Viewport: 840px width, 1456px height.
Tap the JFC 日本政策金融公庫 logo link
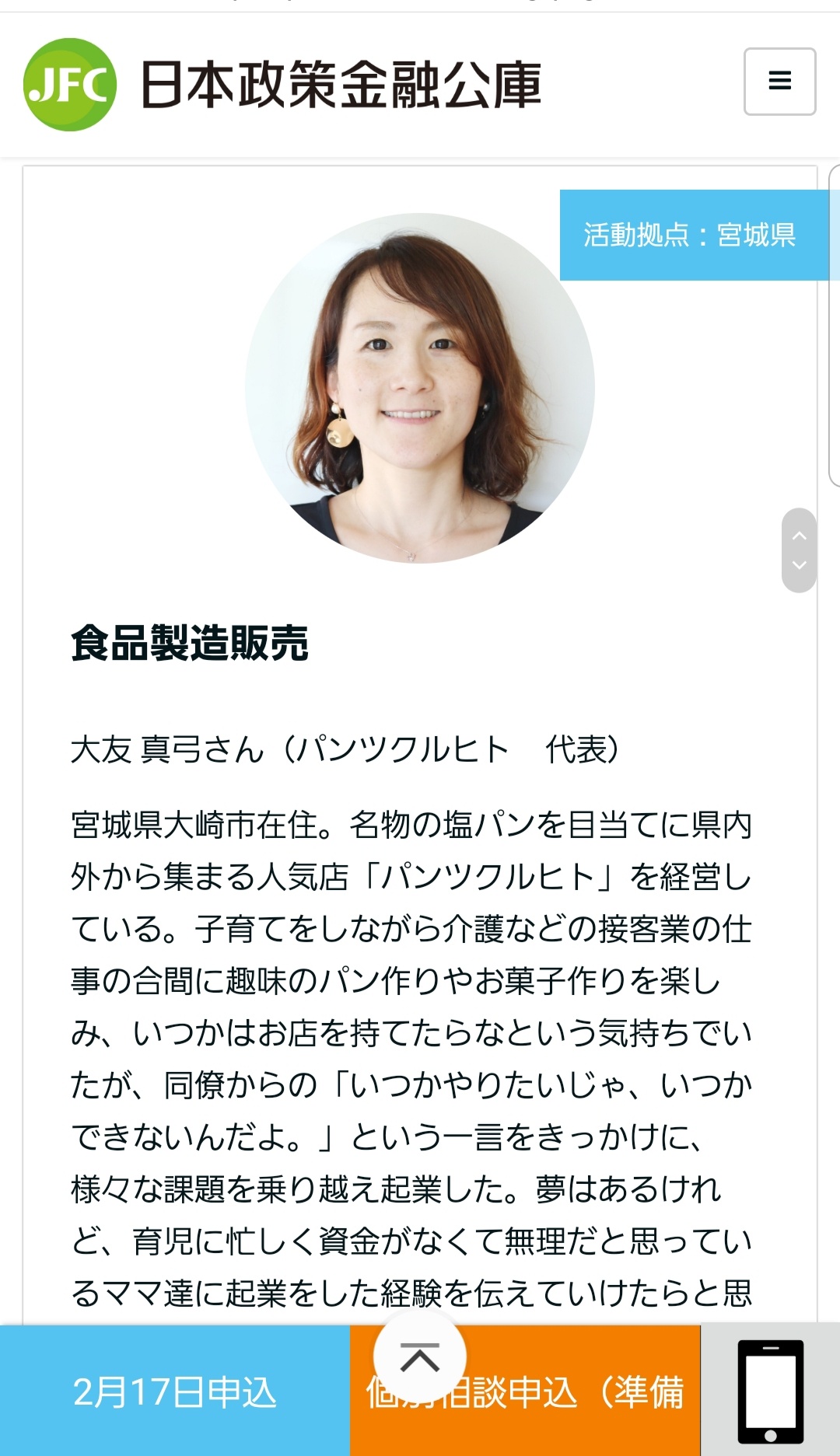point(282,84)
